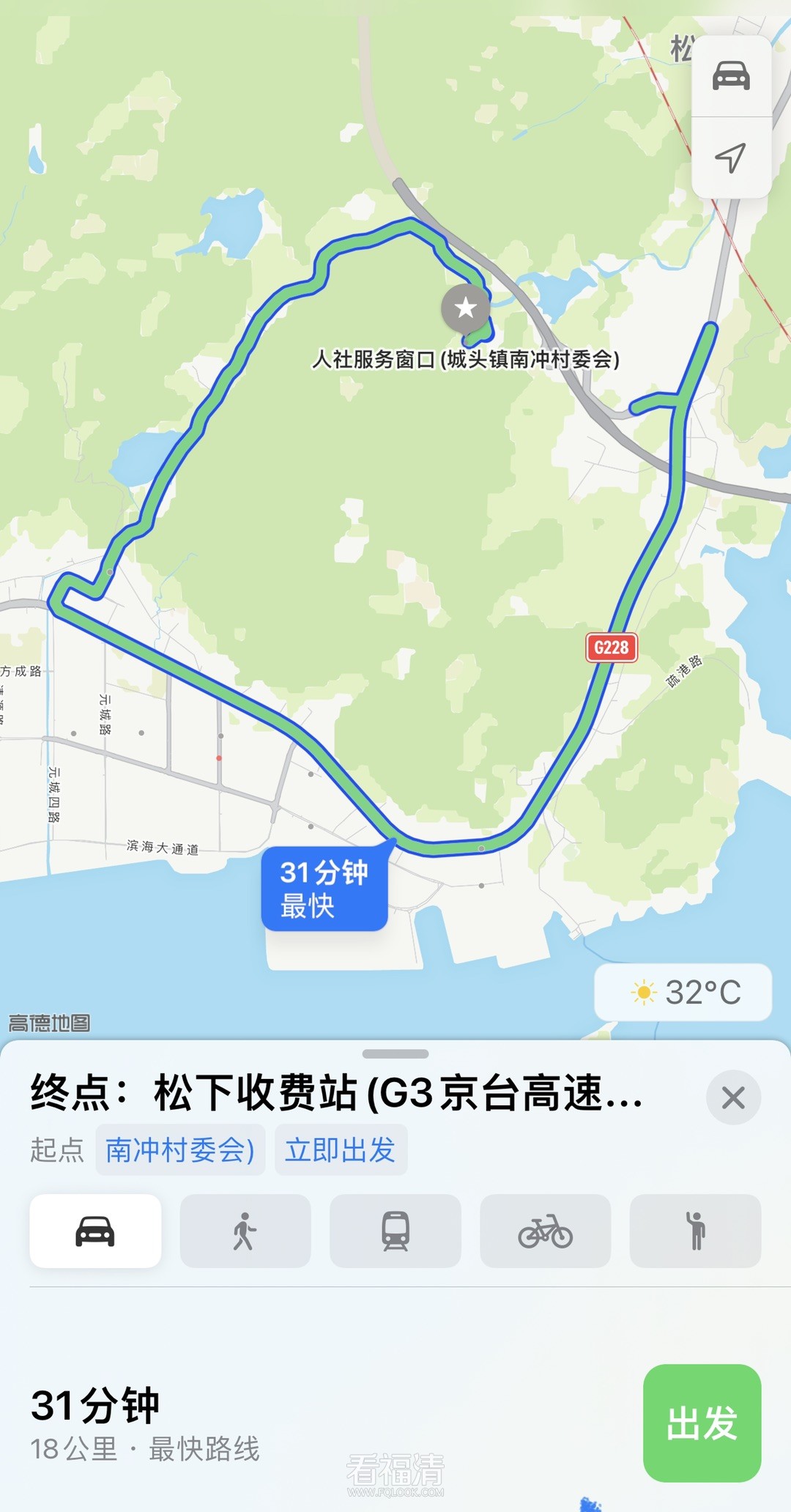Tap the 人社服务窗口 starred map pin
791x1512 pixels.
[465, 308]
